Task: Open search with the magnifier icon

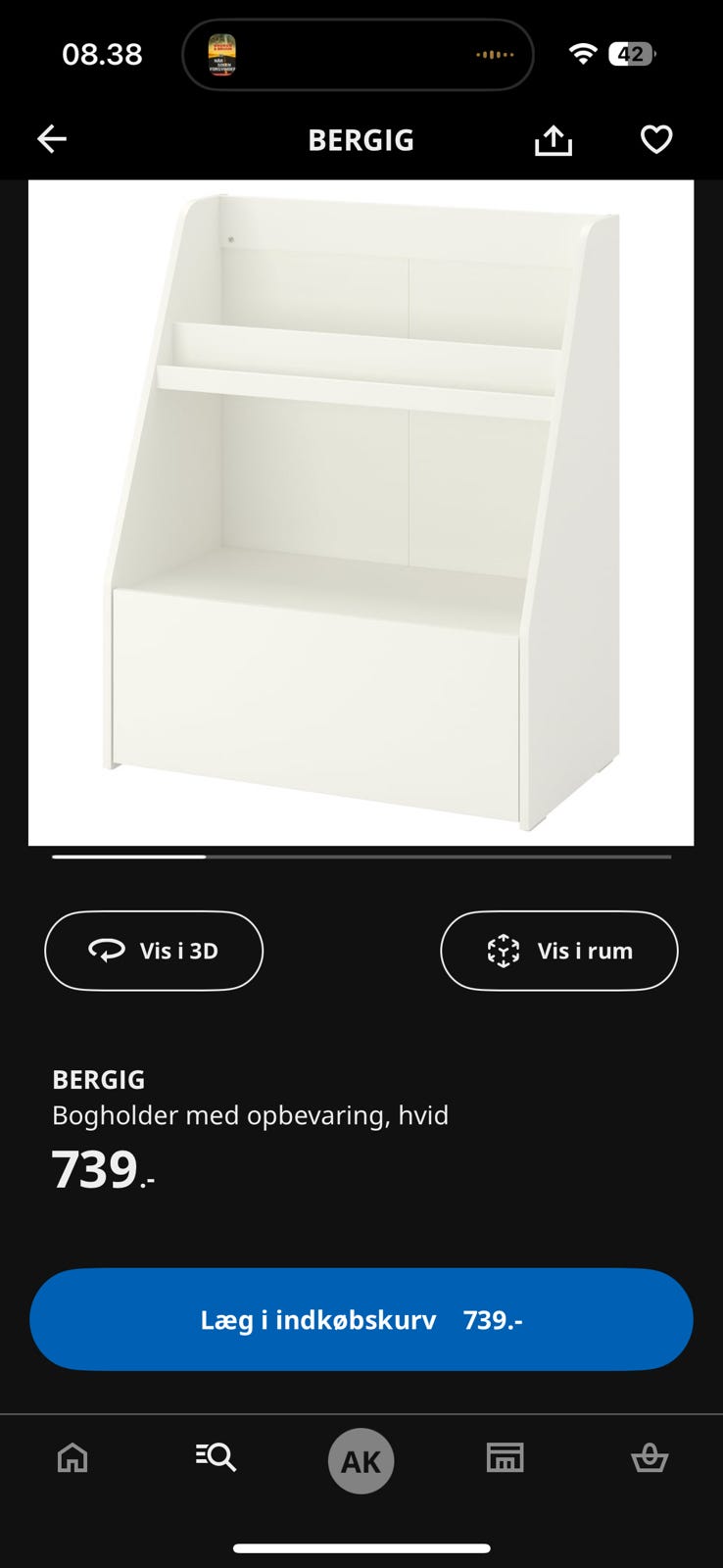Action: pos(216,1458)
